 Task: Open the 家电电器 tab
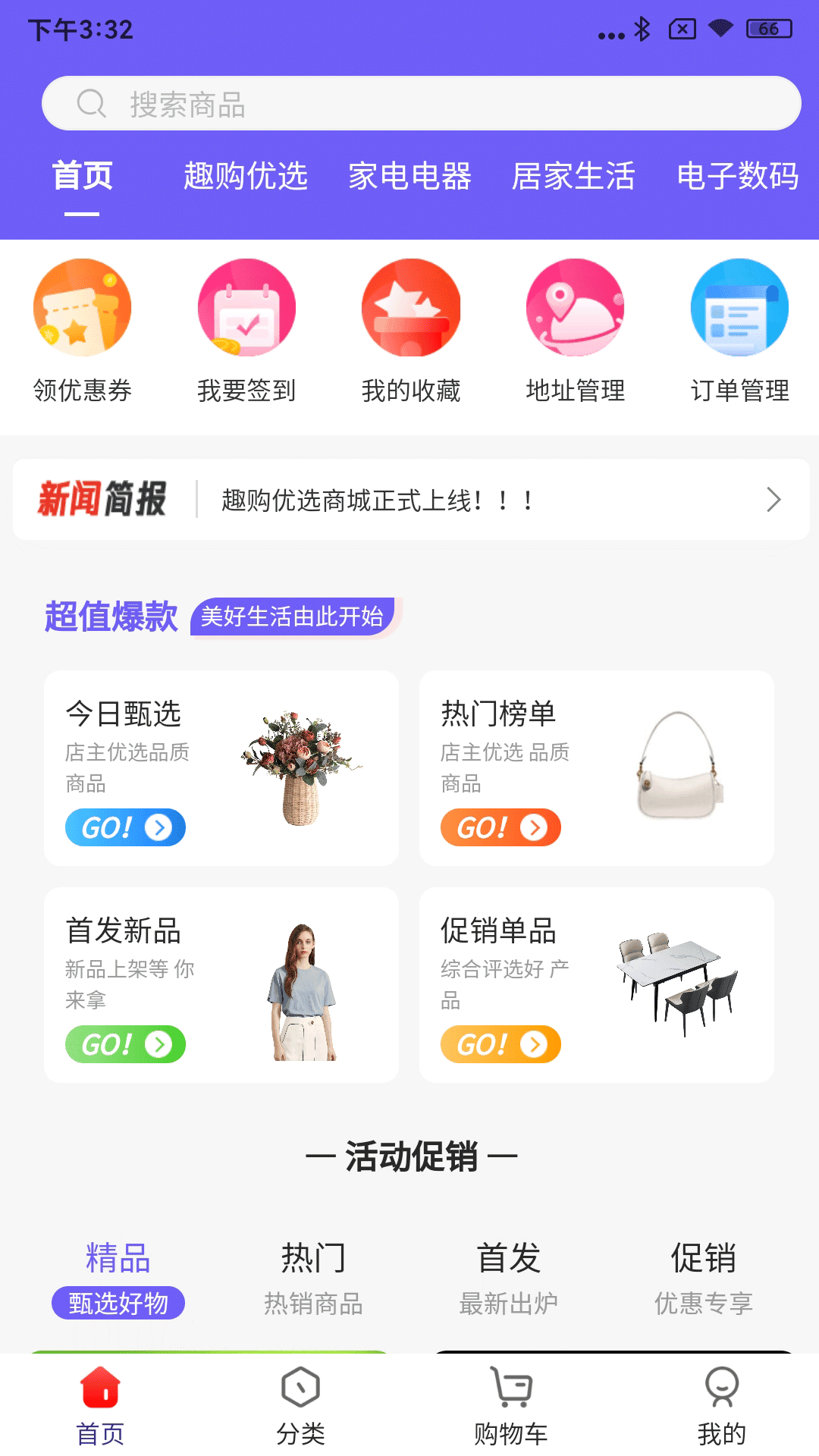[x=411, y=176]
